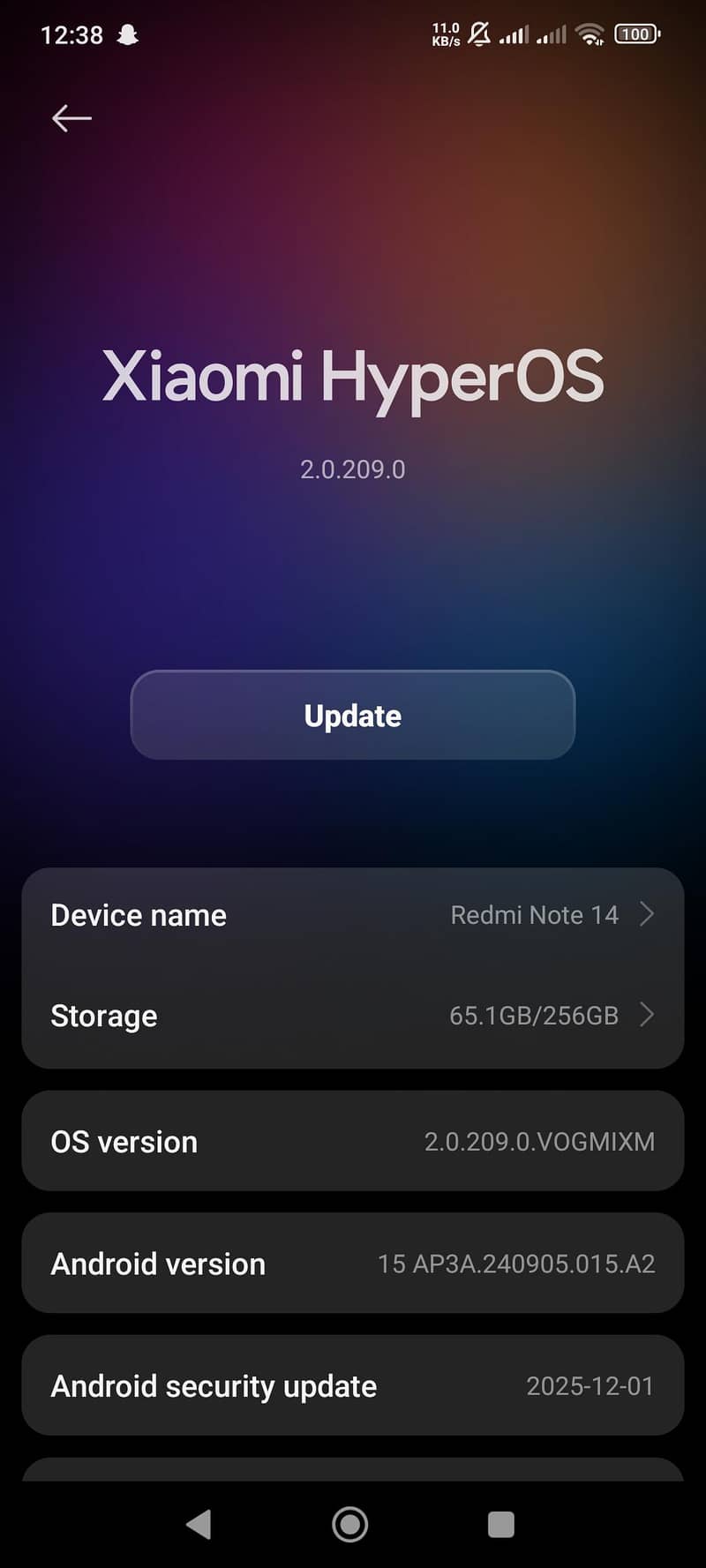This screenshot has width=706, height=1568.
Task: Tap the back arrow at top left
Action: tap(71, 117)
